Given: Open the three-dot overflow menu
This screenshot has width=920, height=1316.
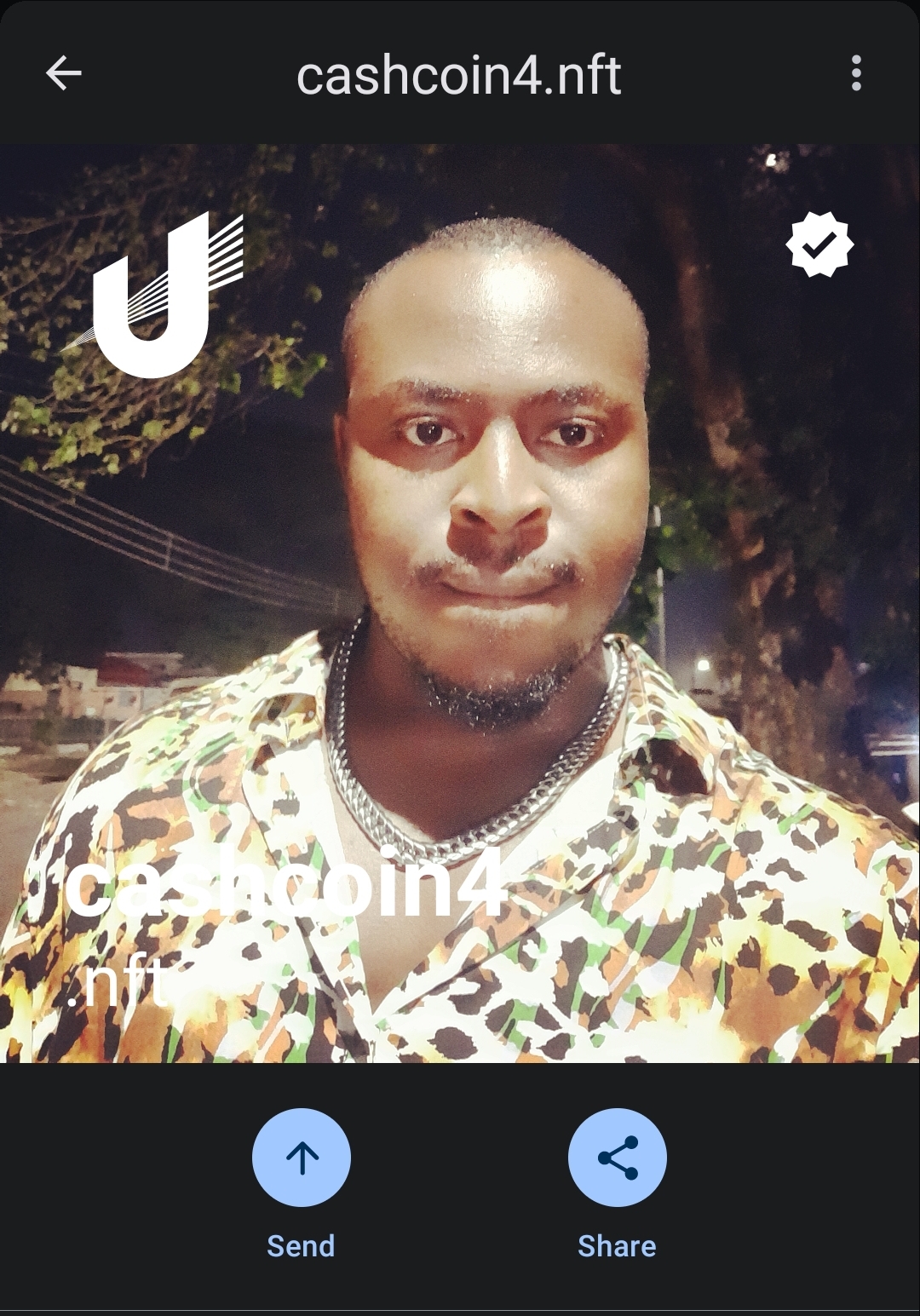Looking at the screenshot, I should (855, 74).
